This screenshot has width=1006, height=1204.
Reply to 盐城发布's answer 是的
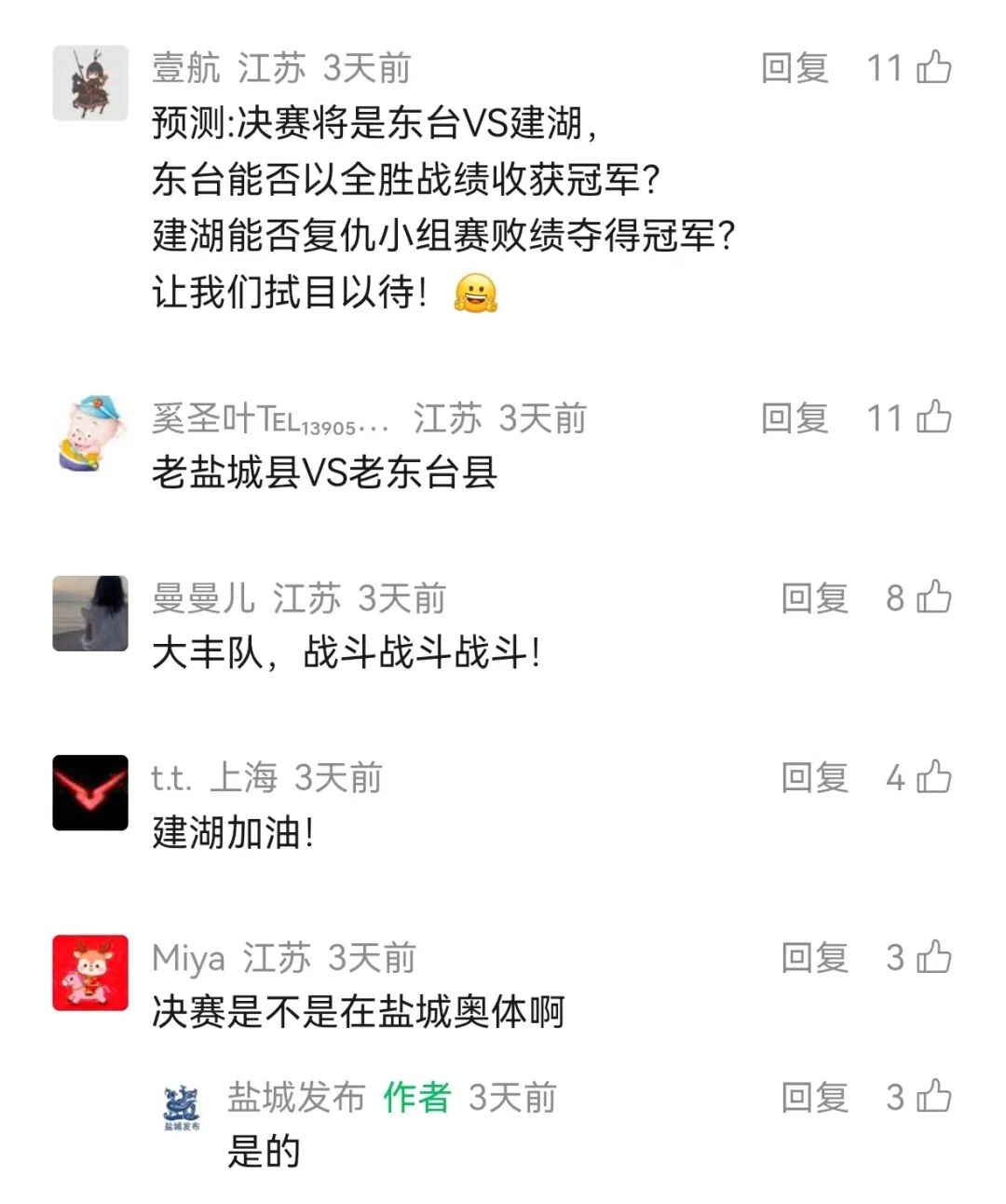[814, 1097]
